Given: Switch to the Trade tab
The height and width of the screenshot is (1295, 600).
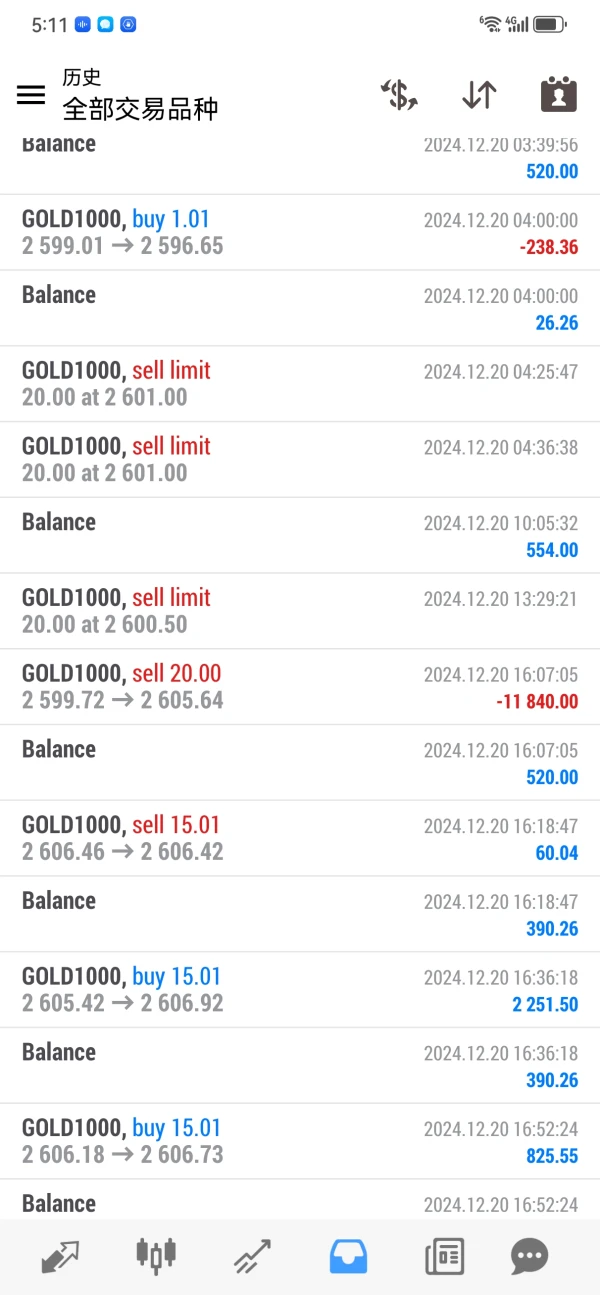Looking at the screenshot, I should click(x=252, y=1255).
